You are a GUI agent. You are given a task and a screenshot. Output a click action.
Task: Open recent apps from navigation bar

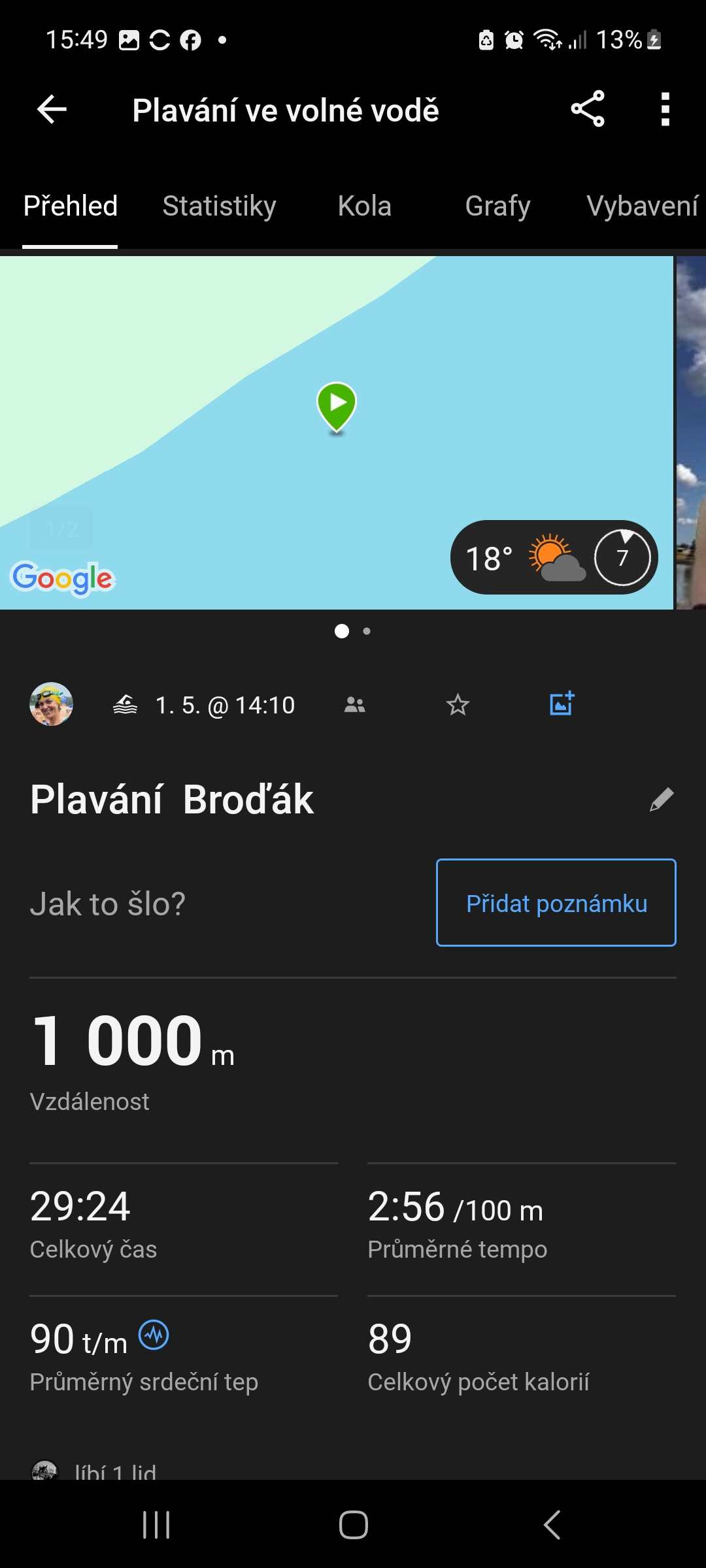(x=156, y=1525)
